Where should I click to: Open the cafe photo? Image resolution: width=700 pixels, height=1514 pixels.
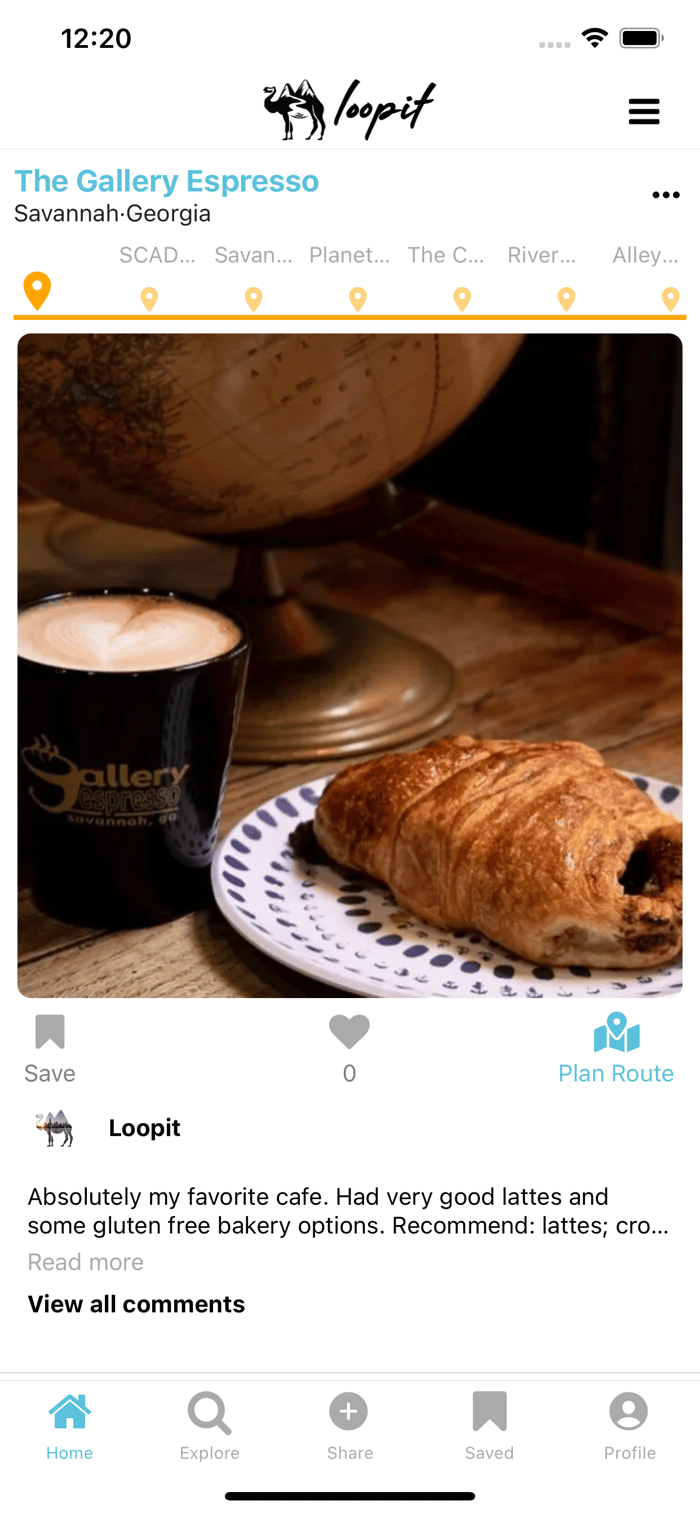[x=350, y=665]
